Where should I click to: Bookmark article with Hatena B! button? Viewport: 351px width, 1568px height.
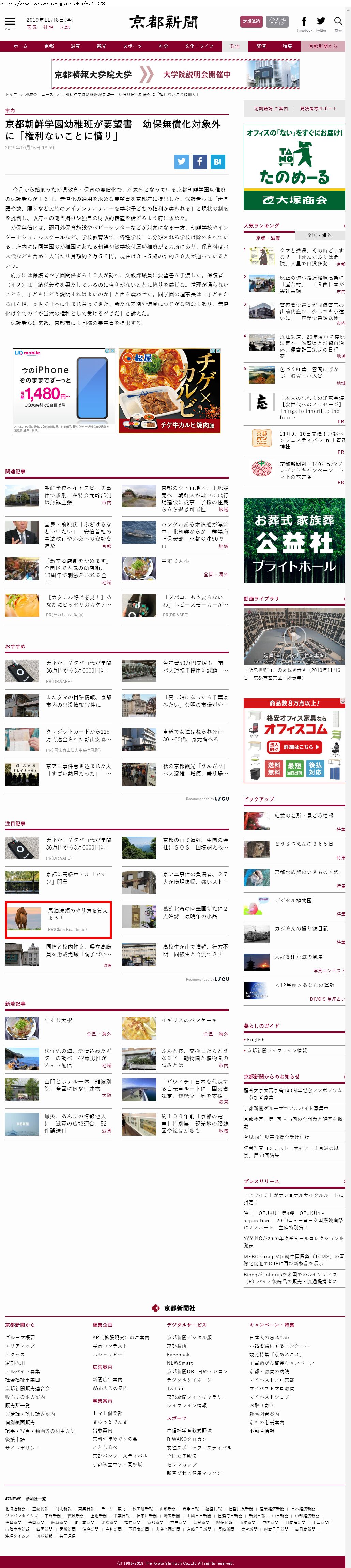[217, 161]
